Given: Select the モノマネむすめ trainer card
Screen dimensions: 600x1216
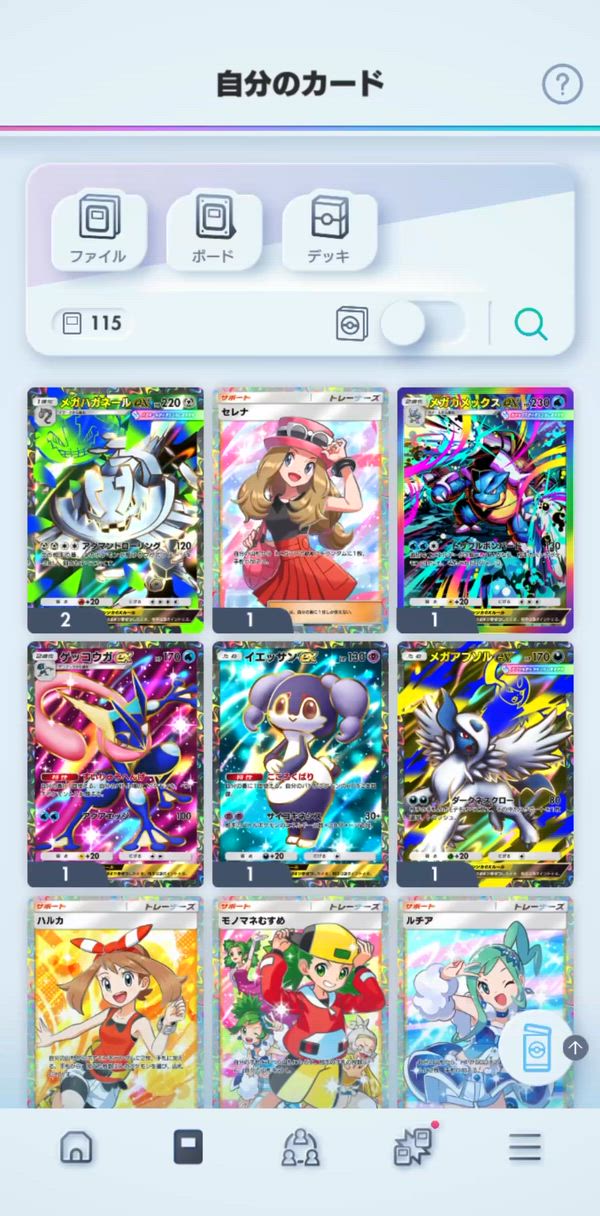Looking at the screenshot, I should pos(301,1002).
